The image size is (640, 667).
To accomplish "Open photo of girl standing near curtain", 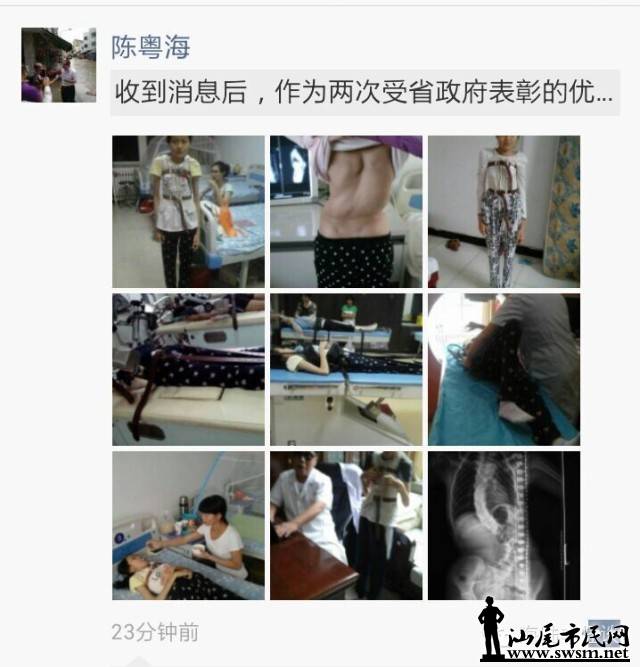I will pos(503,212).
